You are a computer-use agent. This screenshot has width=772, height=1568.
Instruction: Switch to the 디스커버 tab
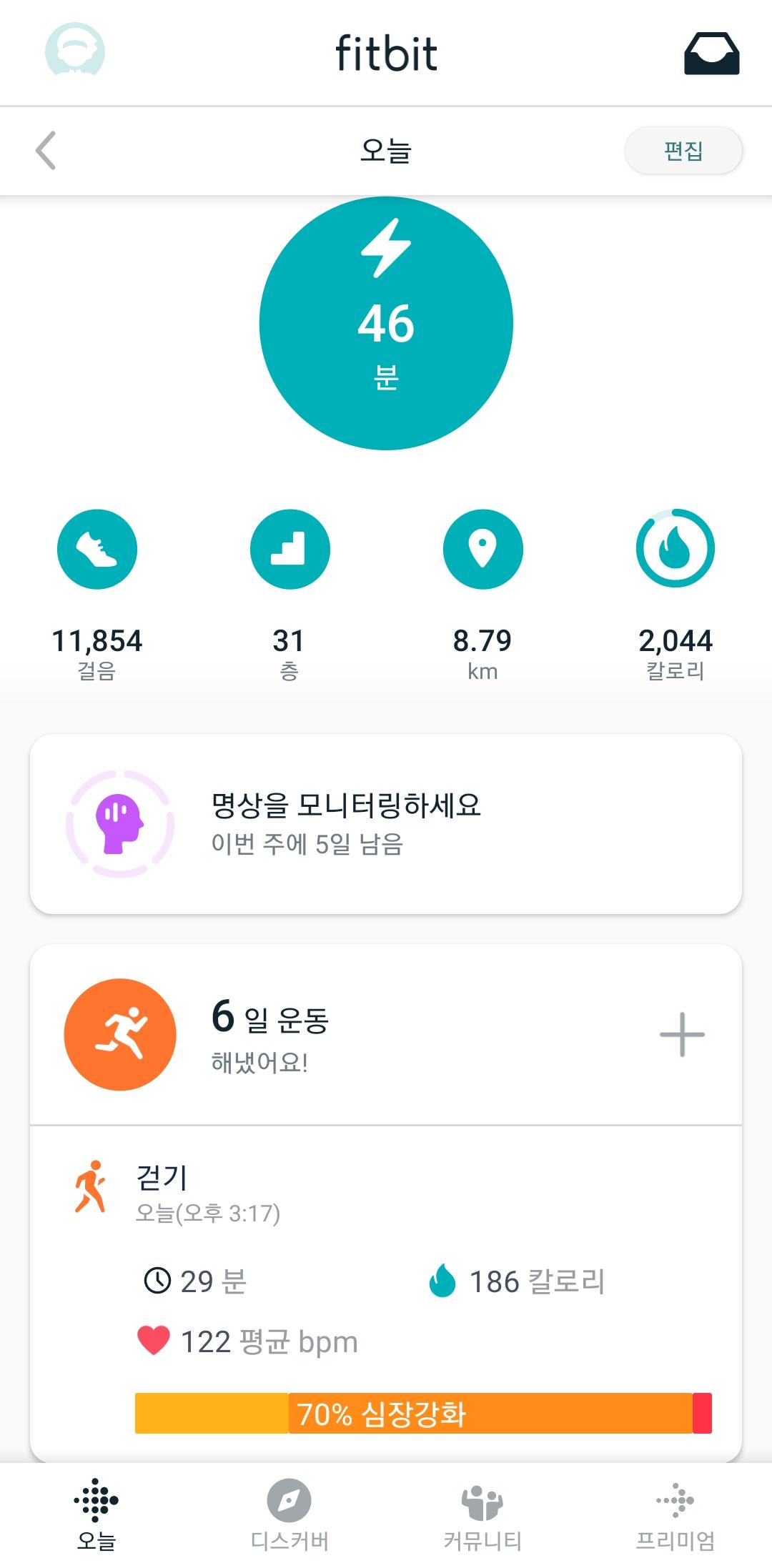click(x=289, y=1515)
